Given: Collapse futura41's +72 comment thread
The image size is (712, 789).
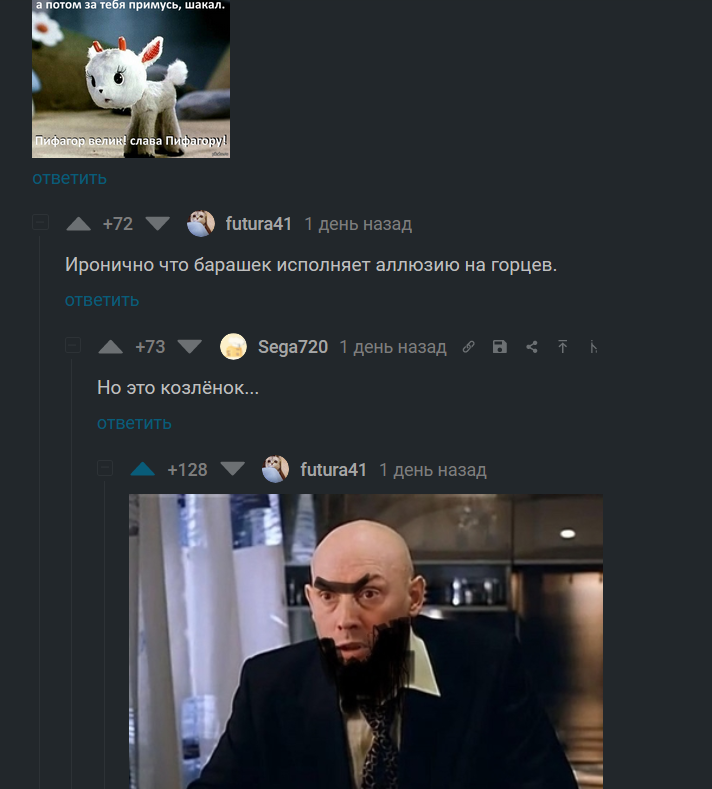Looking at the screenshot, I should coord(41,223).
